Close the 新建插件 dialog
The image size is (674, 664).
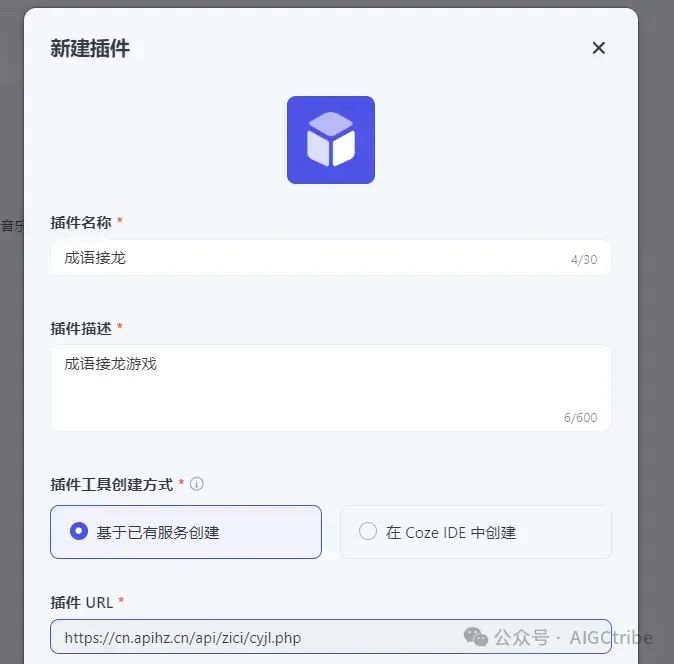click(598, 48)
